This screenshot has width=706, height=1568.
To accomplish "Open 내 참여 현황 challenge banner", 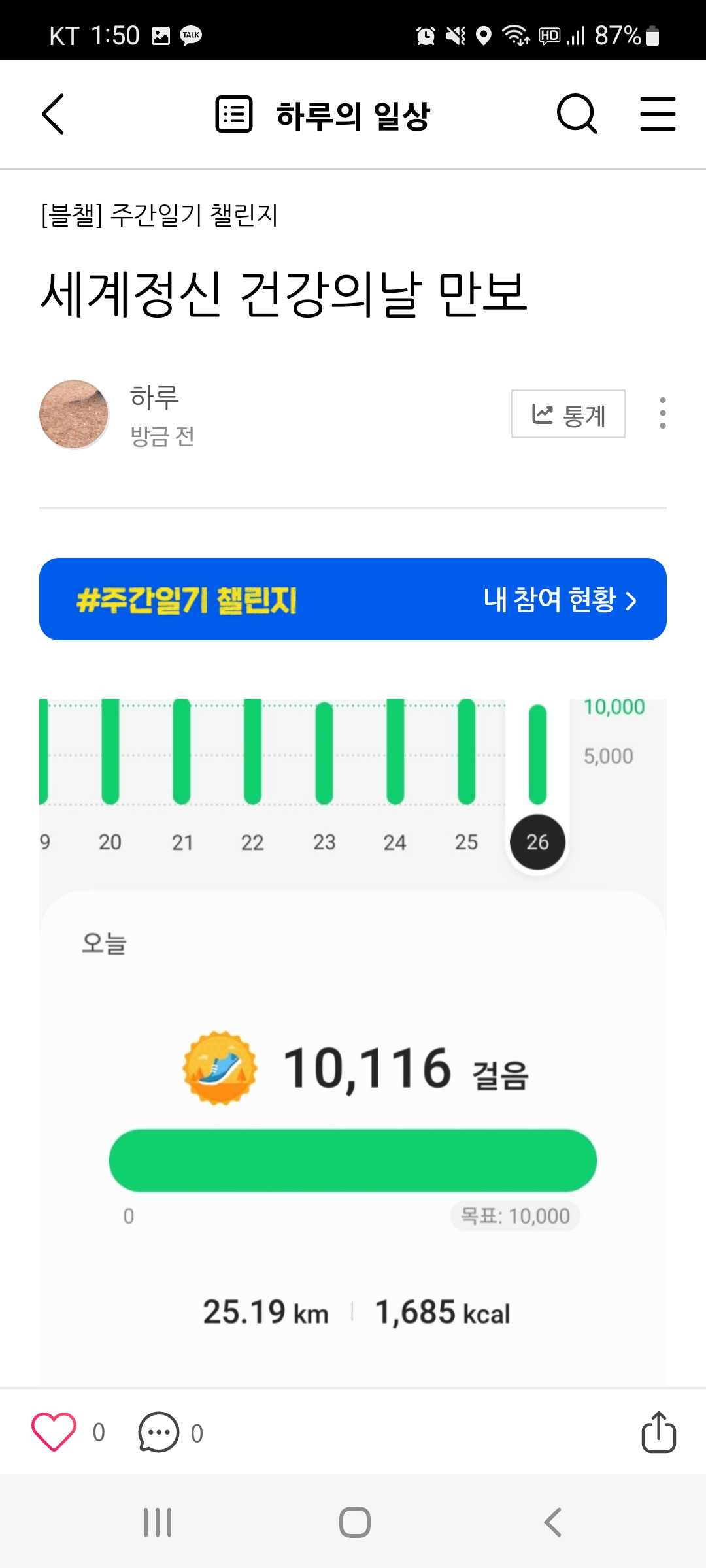I will 353,599.
